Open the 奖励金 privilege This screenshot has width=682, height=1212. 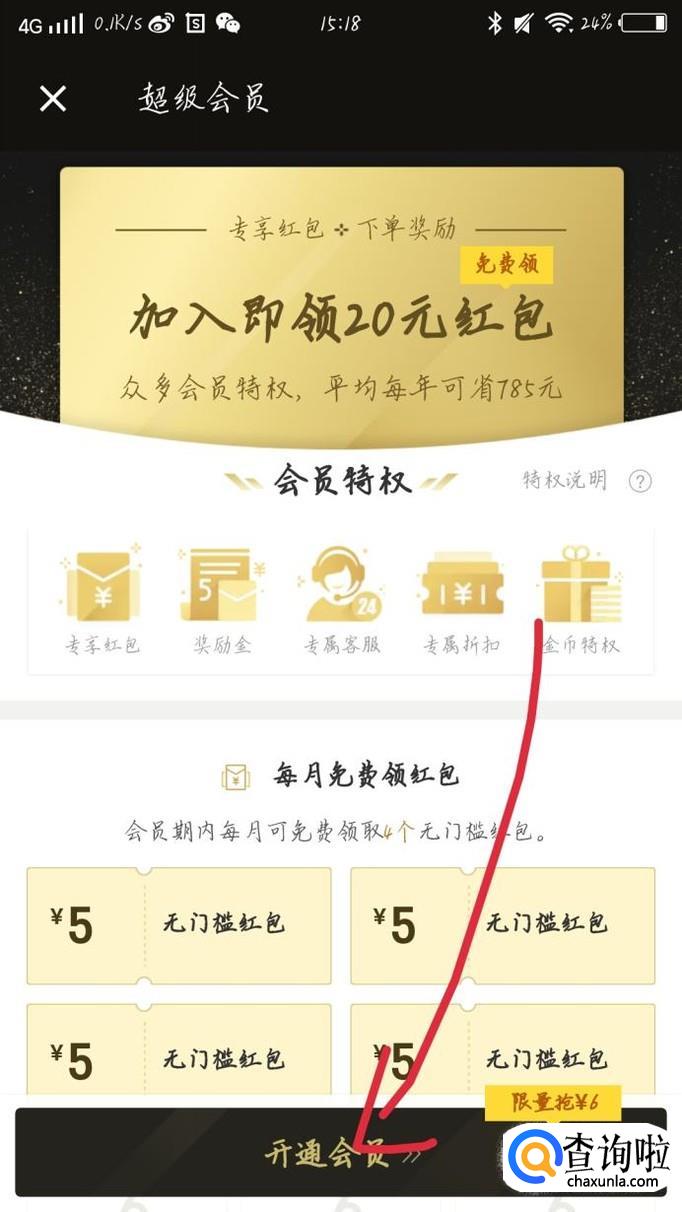click(x=222, y=599)
